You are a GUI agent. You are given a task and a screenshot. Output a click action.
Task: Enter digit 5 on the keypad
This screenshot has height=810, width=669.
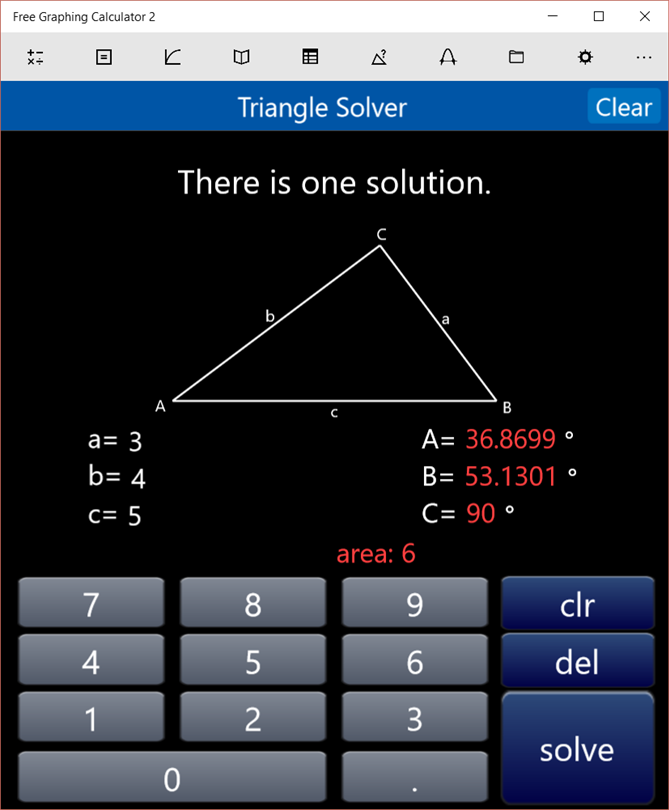[x=253, y=661]
